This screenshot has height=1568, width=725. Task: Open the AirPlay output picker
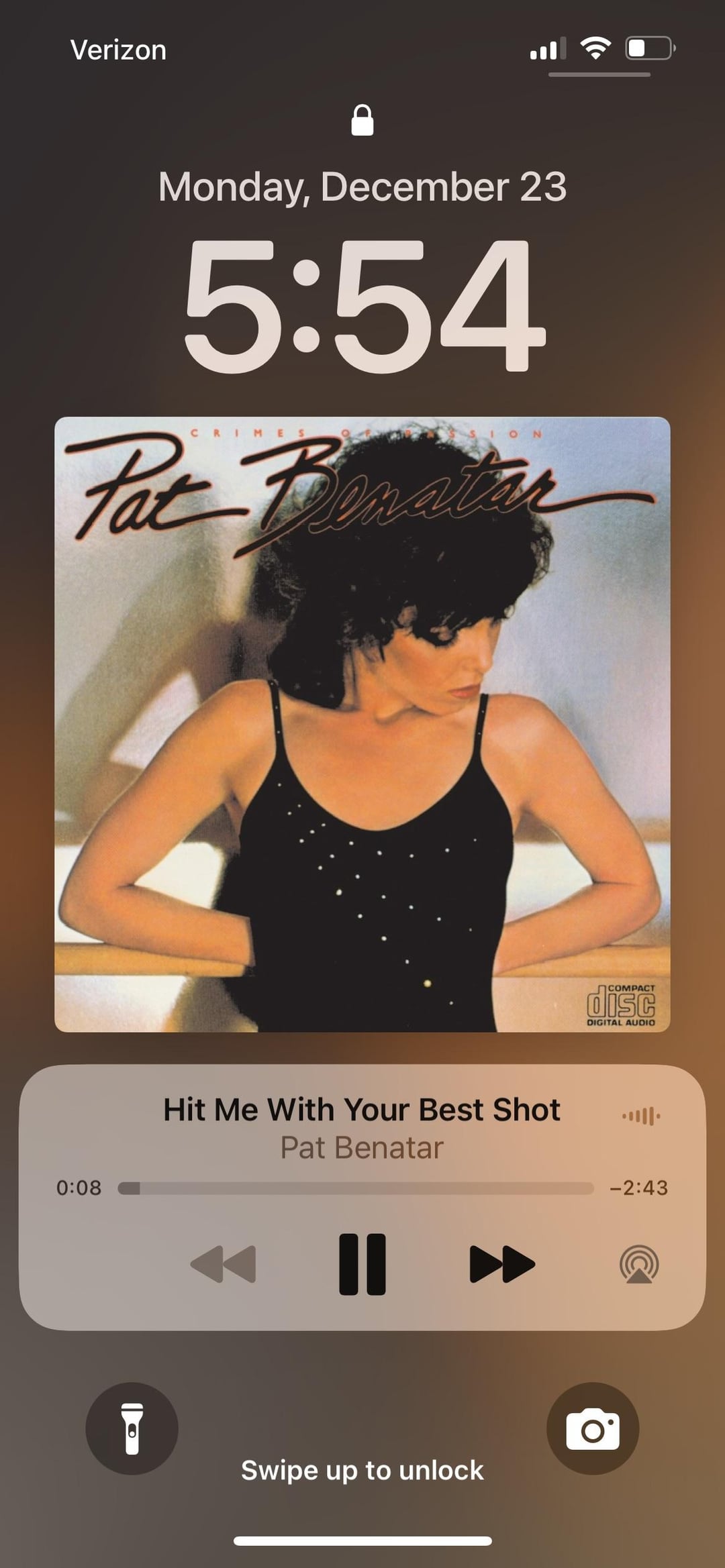pyautogui.click(x=638, y=1265)
